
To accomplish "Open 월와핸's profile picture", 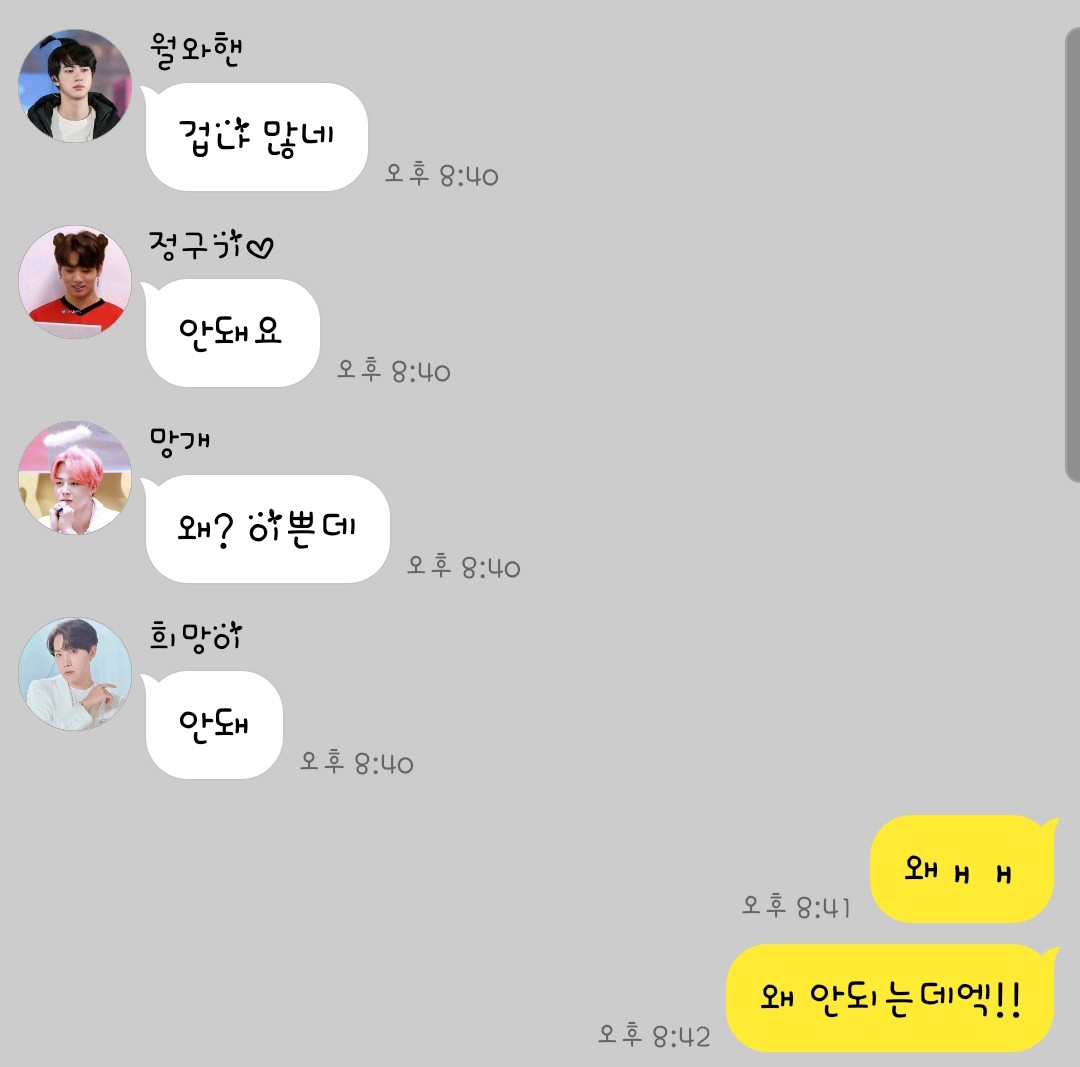I will pyautogui.click(x=75, y=86).
